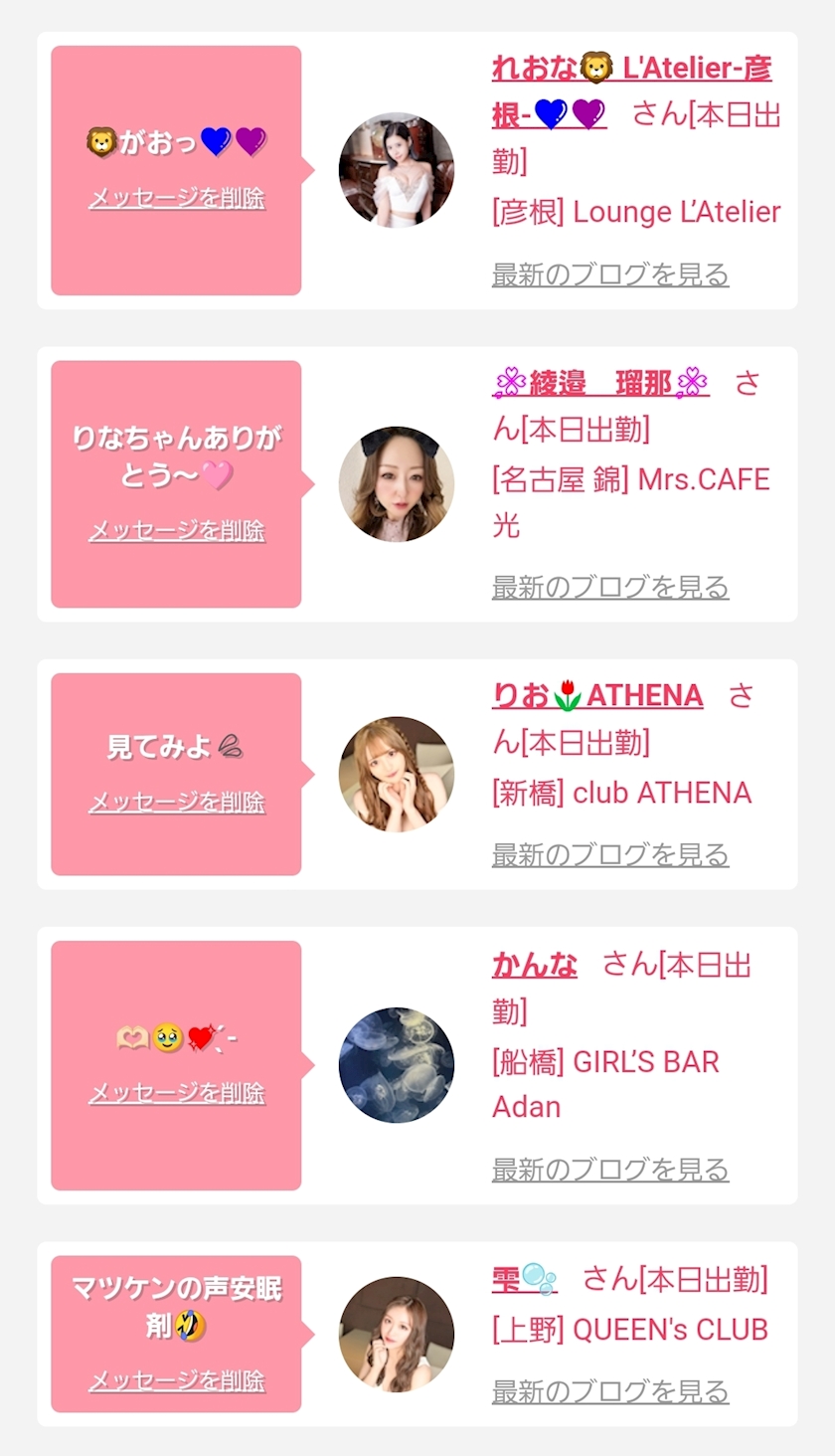View latest blog of 綾邉 瑠那
The width and height of the screenshot is (835, 1456).
coord(610,586)
